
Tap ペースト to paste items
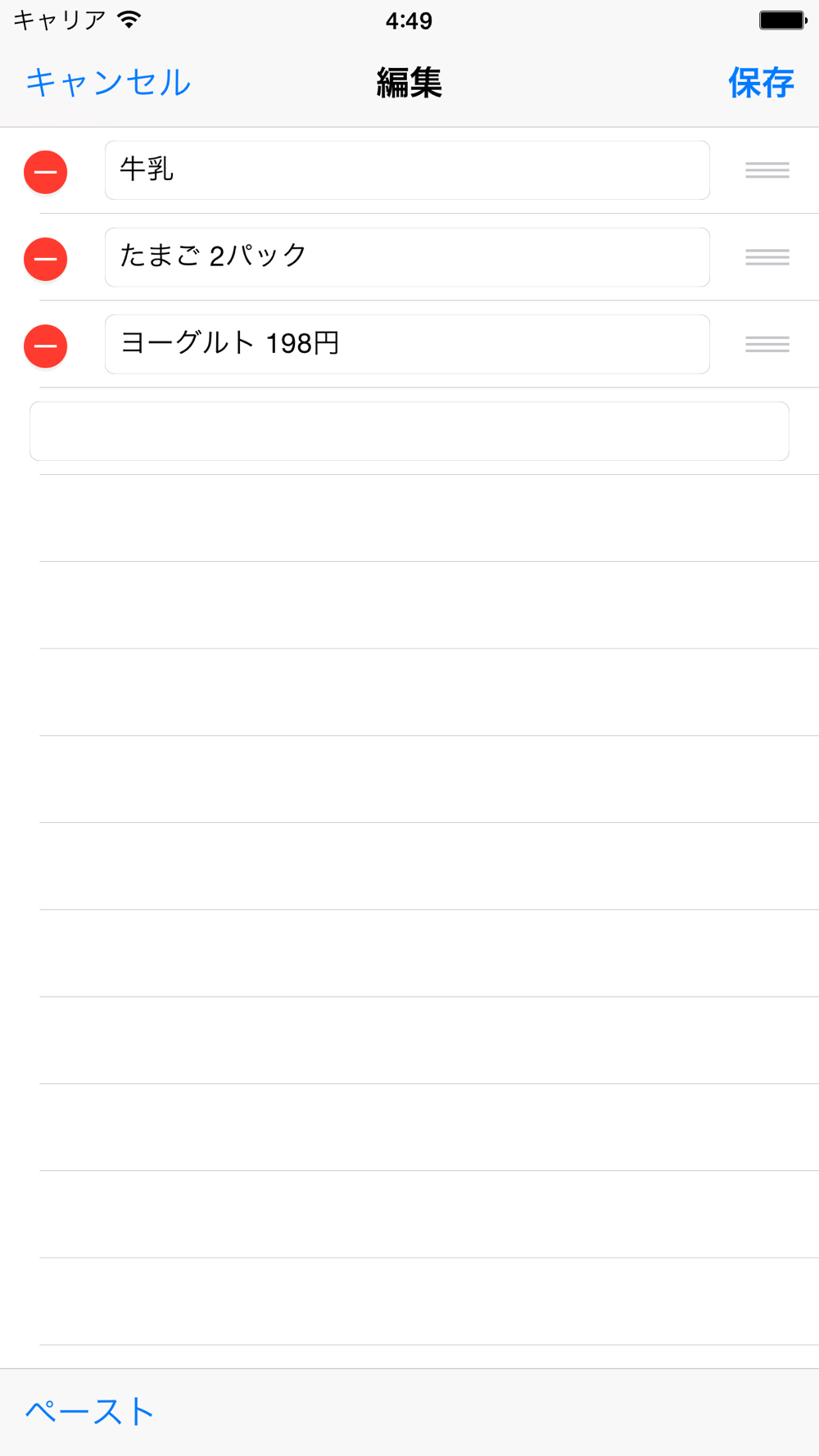90,1412
